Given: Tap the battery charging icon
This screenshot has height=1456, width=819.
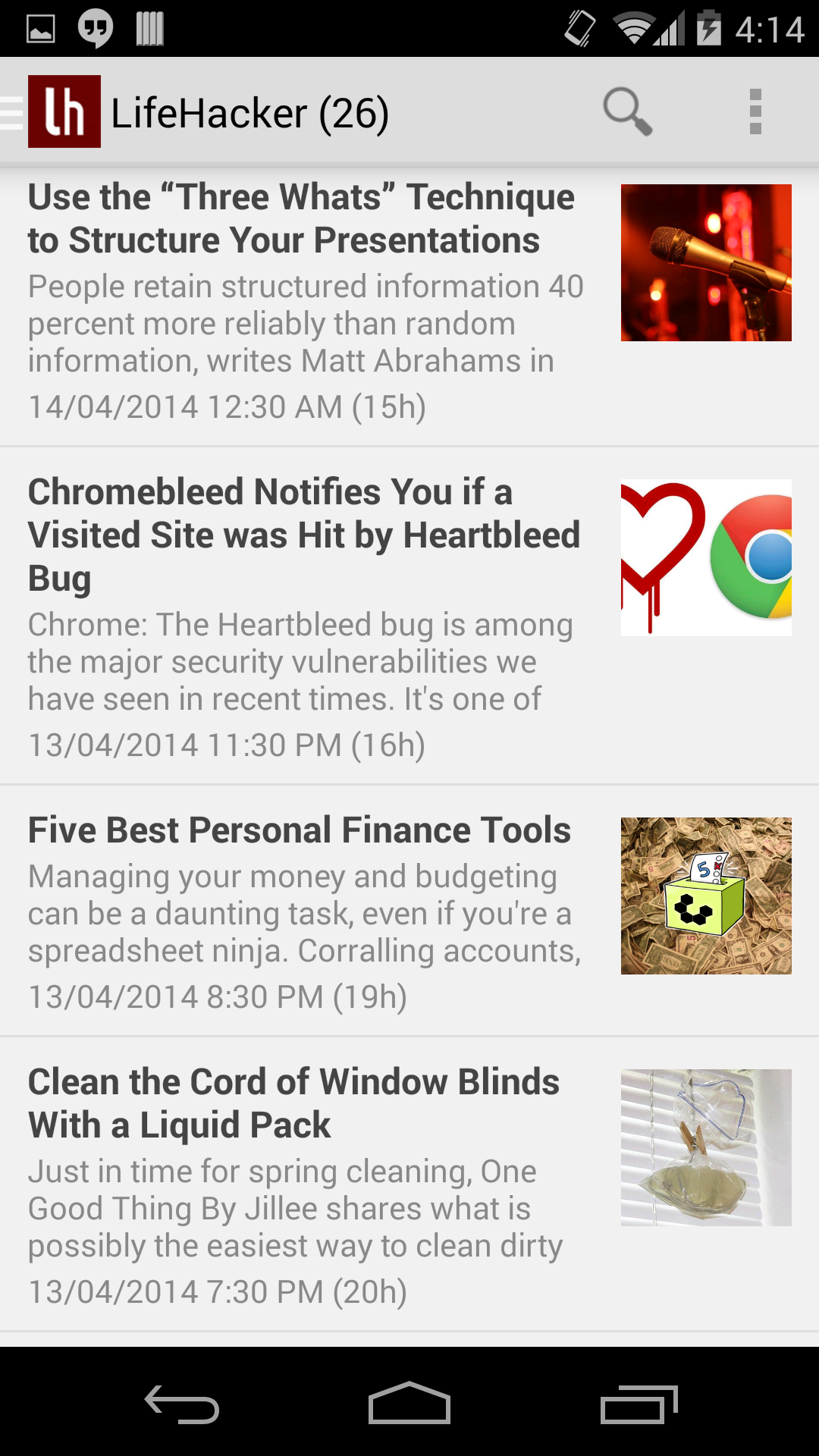Looking at the screenshot, I should tap(709, 29).
